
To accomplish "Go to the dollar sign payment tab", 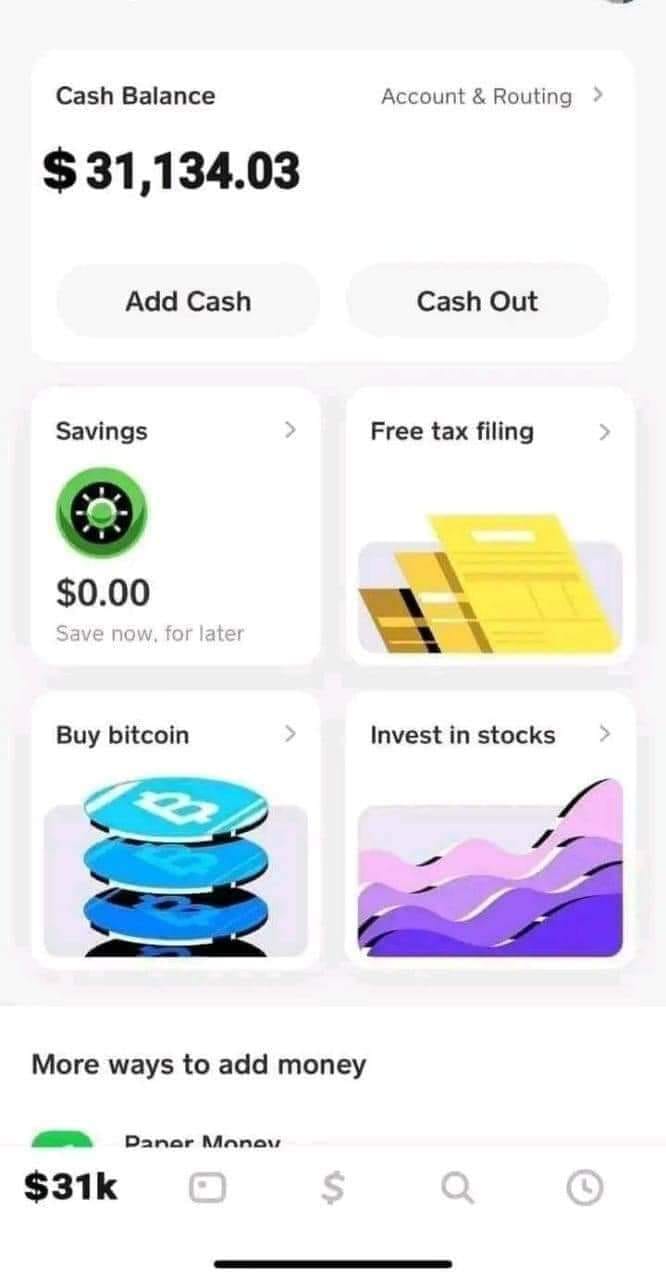I will click(334, 1188).
